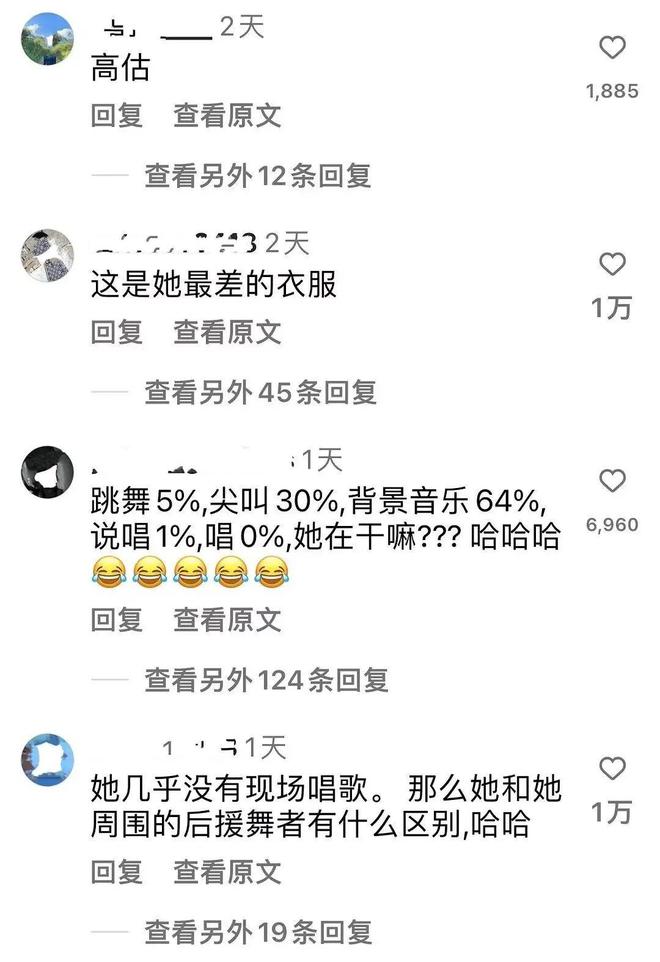660x962 pixels.
Task: Expand 查看另外19条回复
Action: (258, 933)
